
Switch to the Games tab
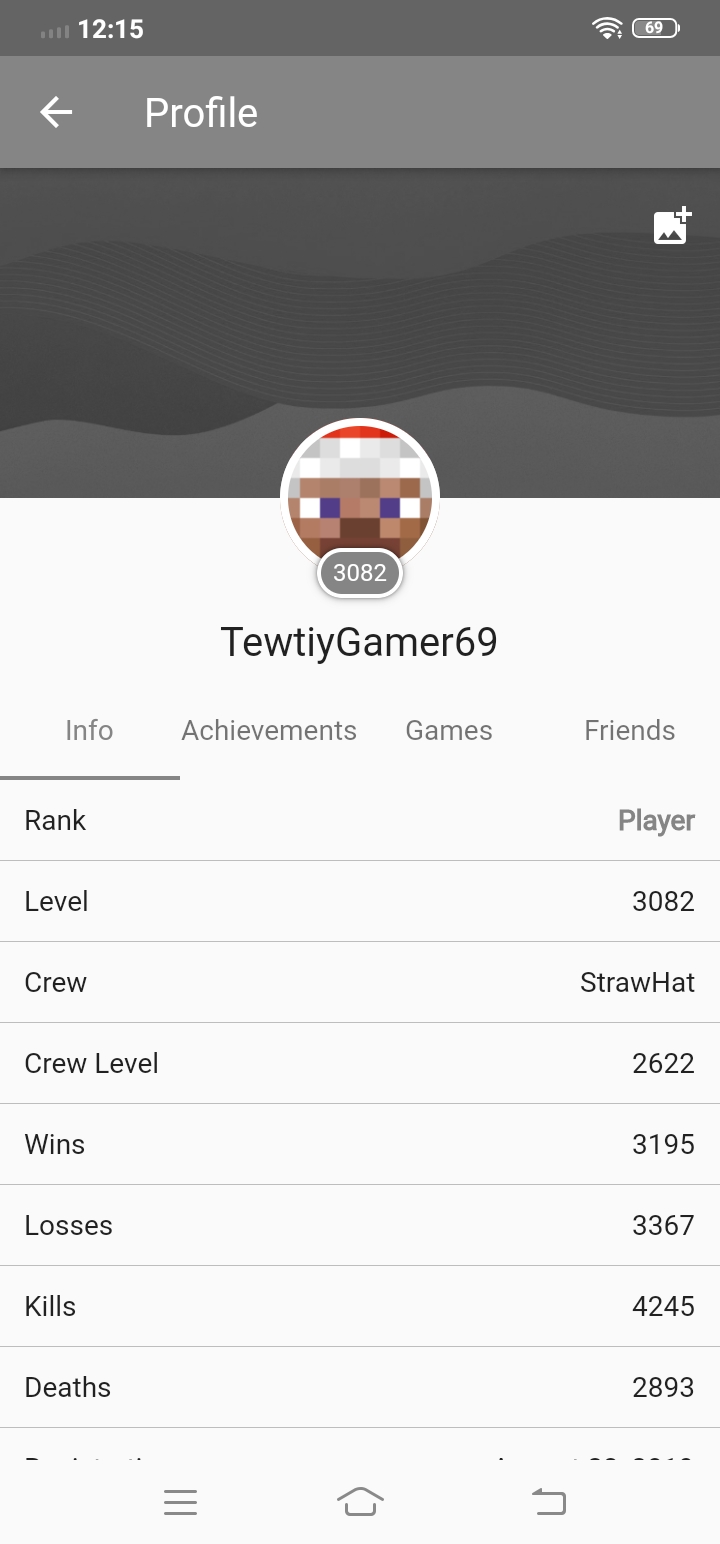click(x=449, y=730)
